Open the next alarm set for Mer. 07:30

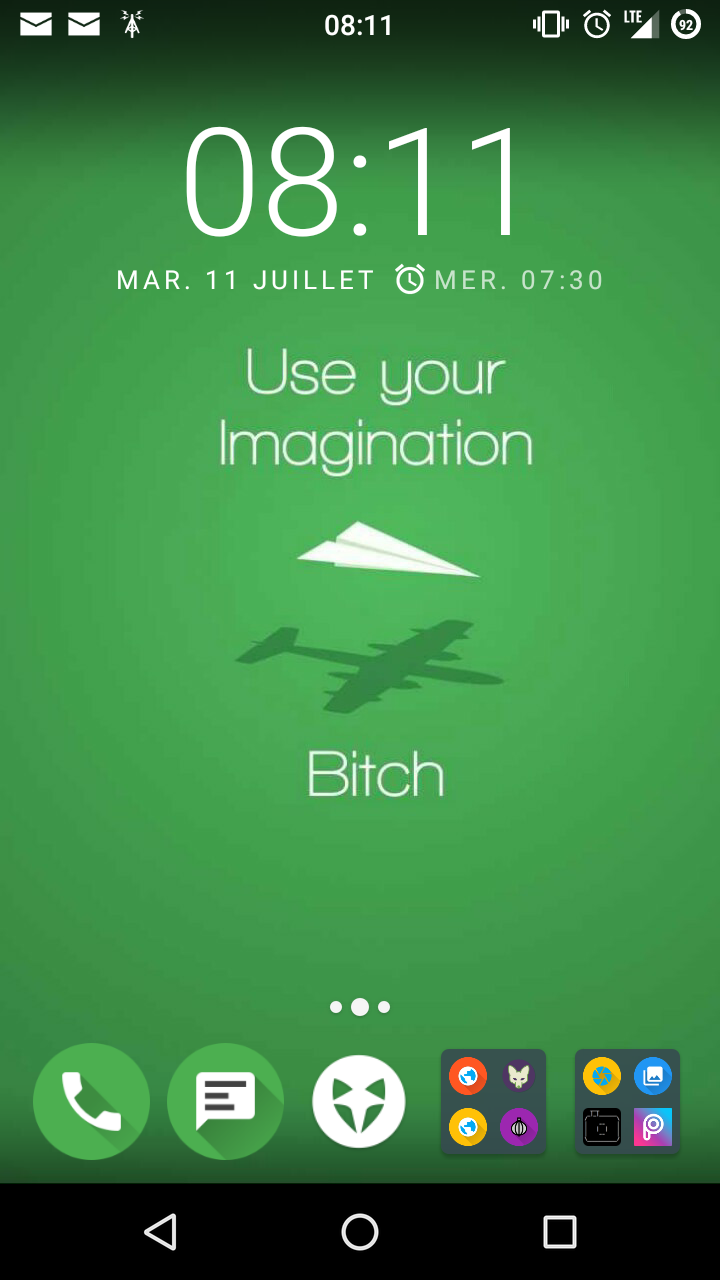coord(500,279)
